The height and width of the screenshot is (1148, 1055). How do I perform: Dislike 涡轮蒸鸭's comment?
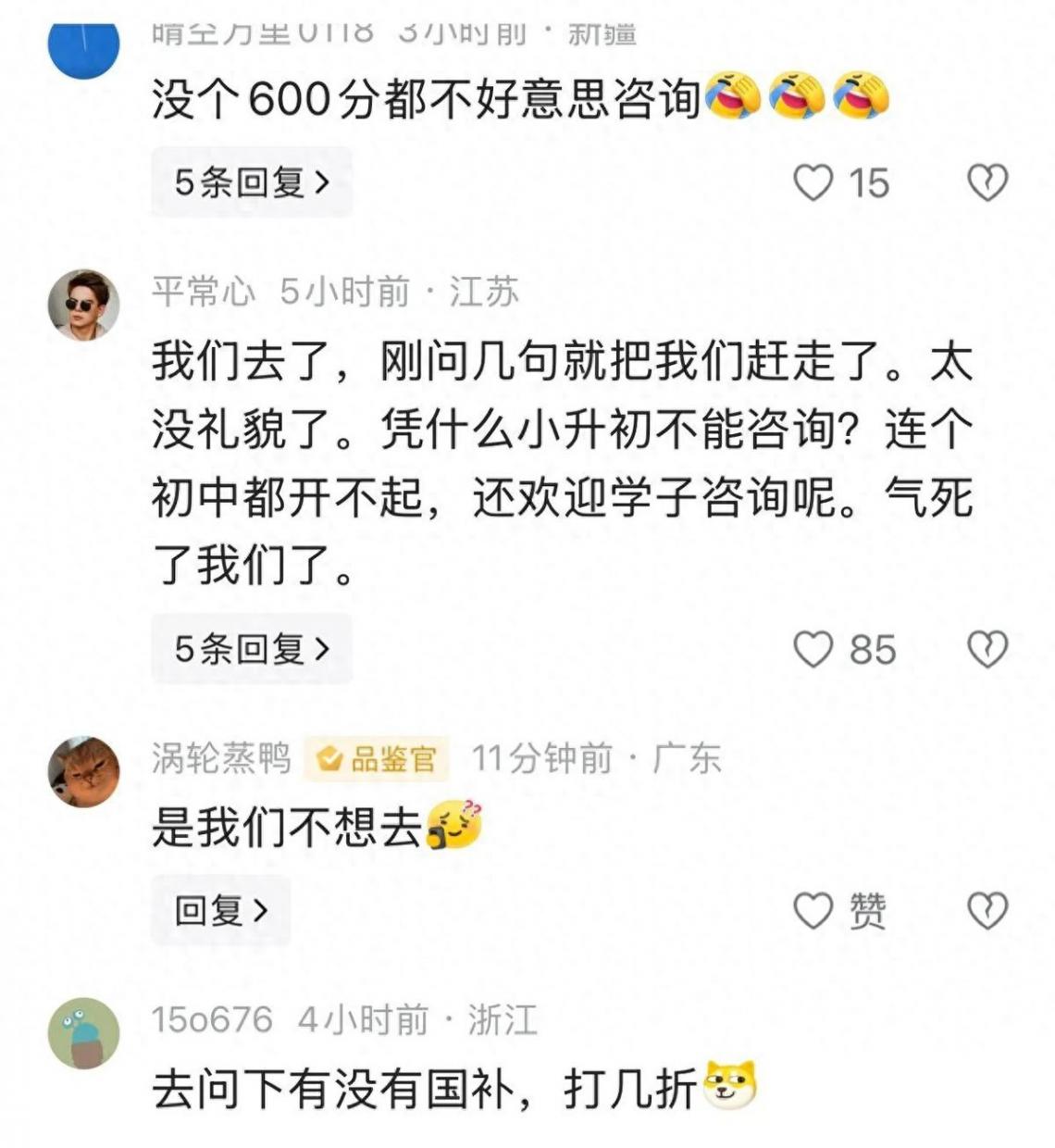tap(987, 912)
